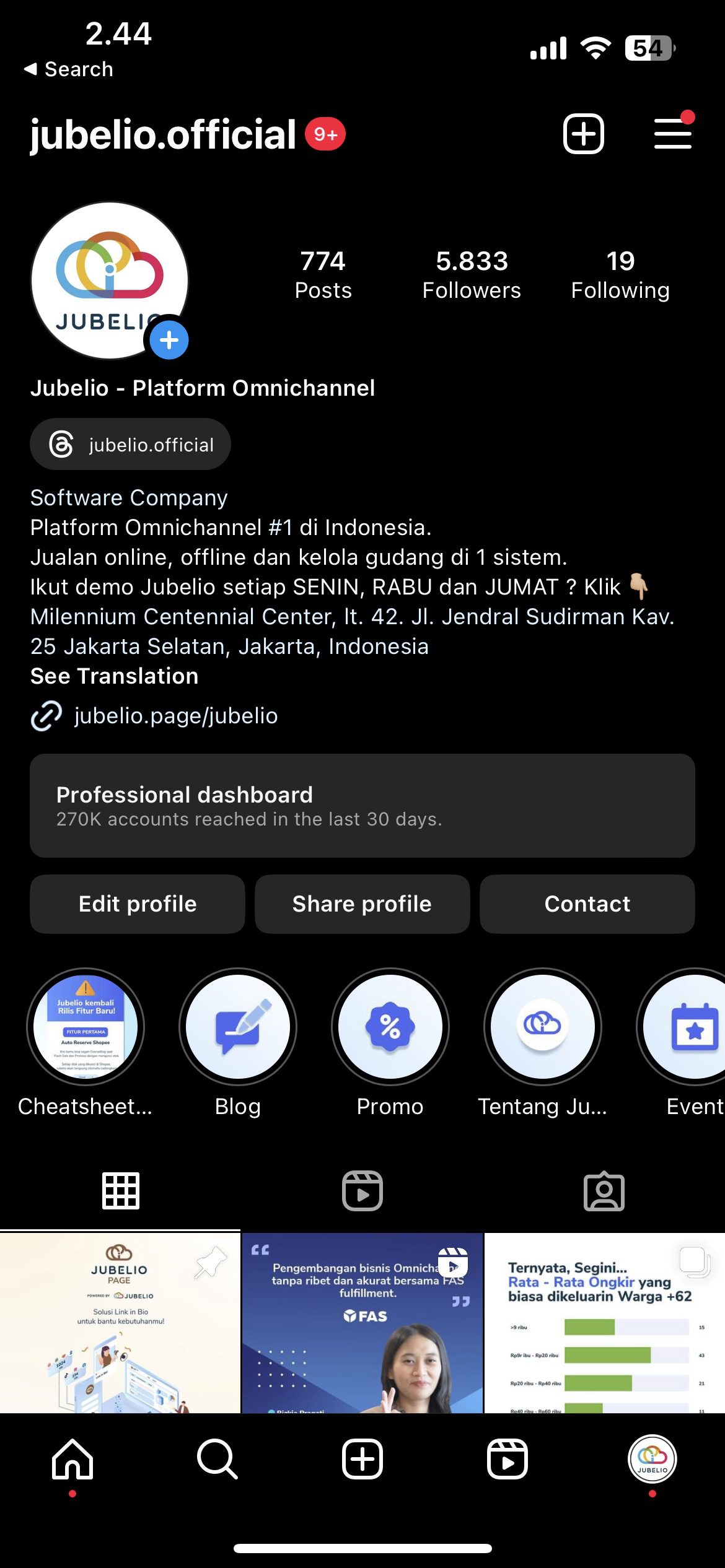Tap the chain-link icon beside jubelio.page/jubelio

(x=46, y=716)
